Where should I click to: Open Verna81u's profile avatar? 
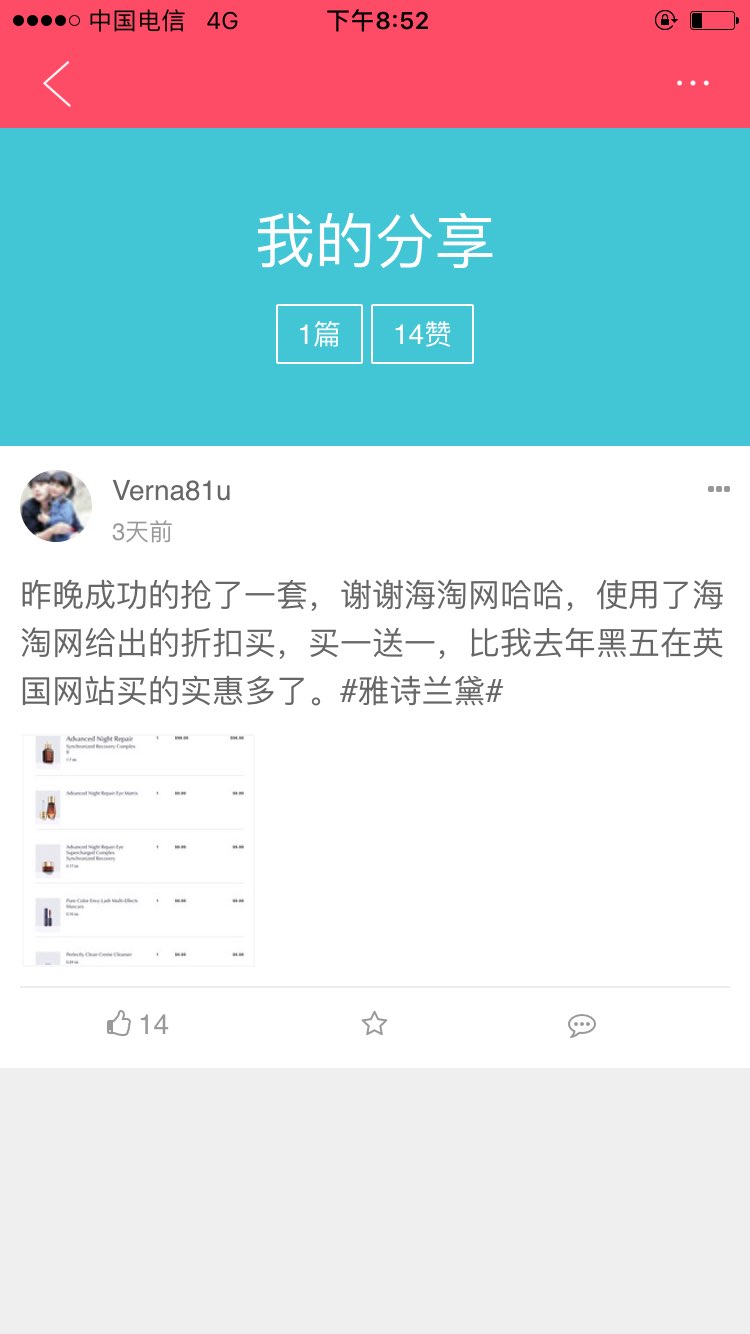click(x=56, y=506)
